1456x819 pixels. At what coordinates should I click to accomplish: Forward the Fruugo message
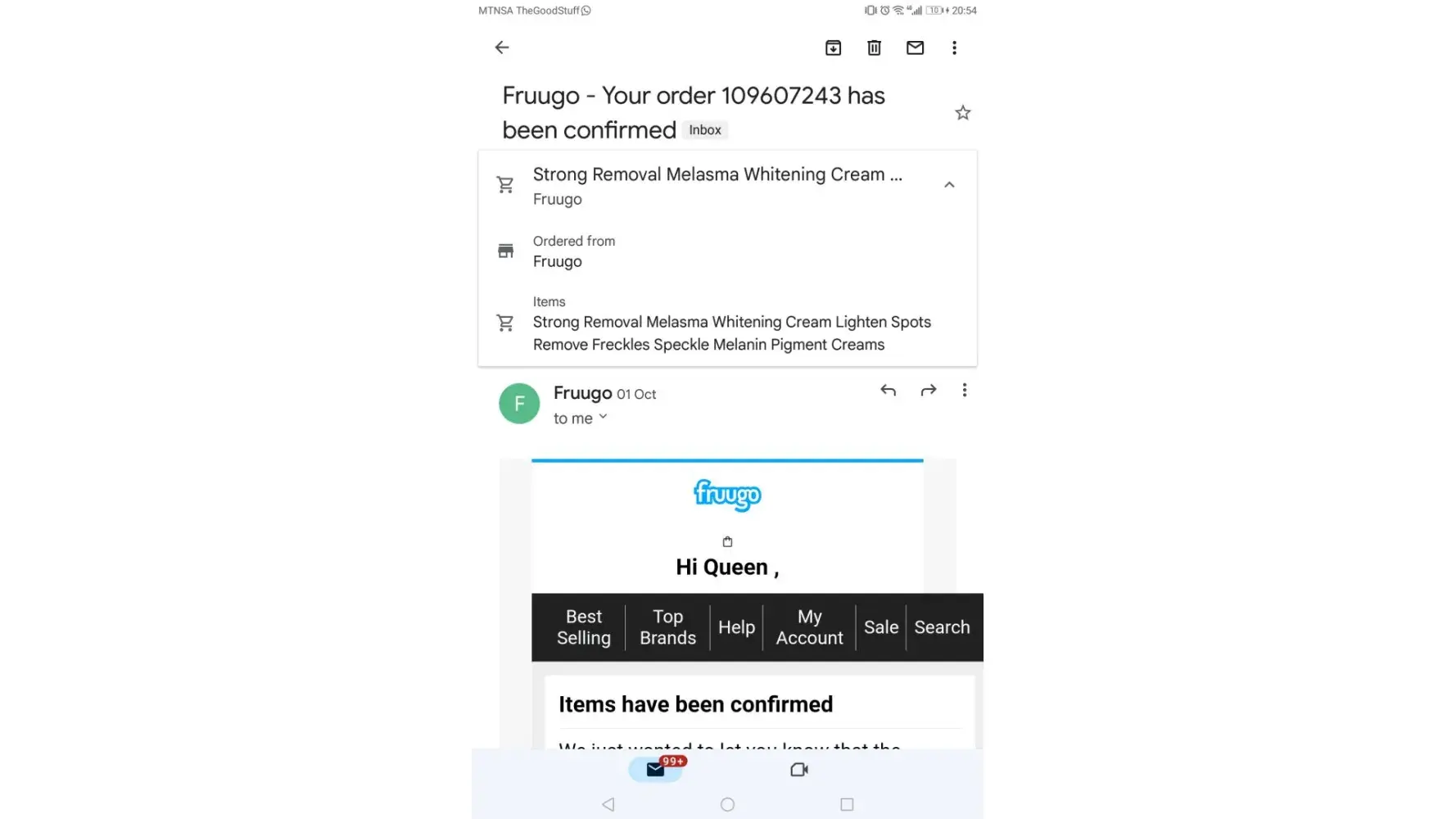pos(928,391)
